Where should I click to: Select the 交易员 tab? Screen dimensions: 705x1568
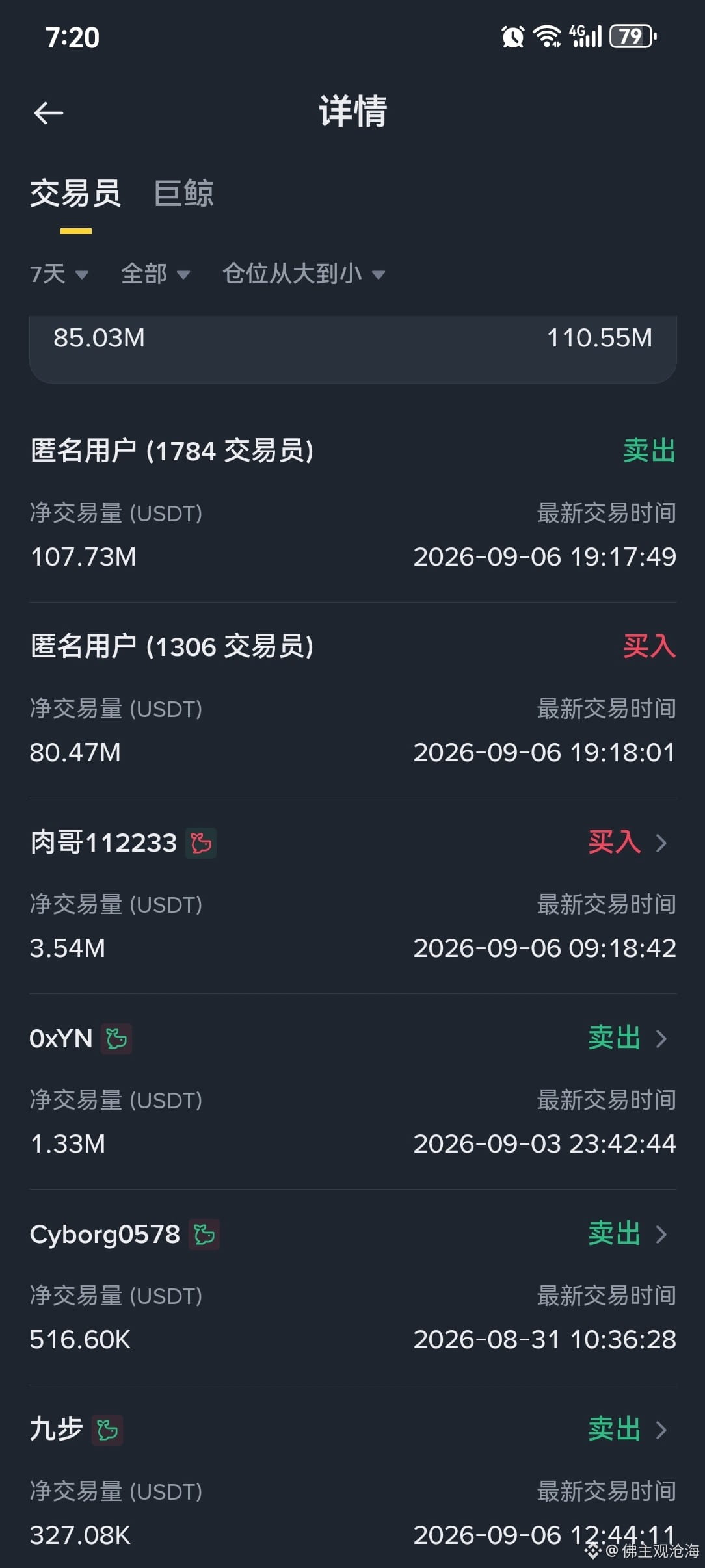(75, 193)
